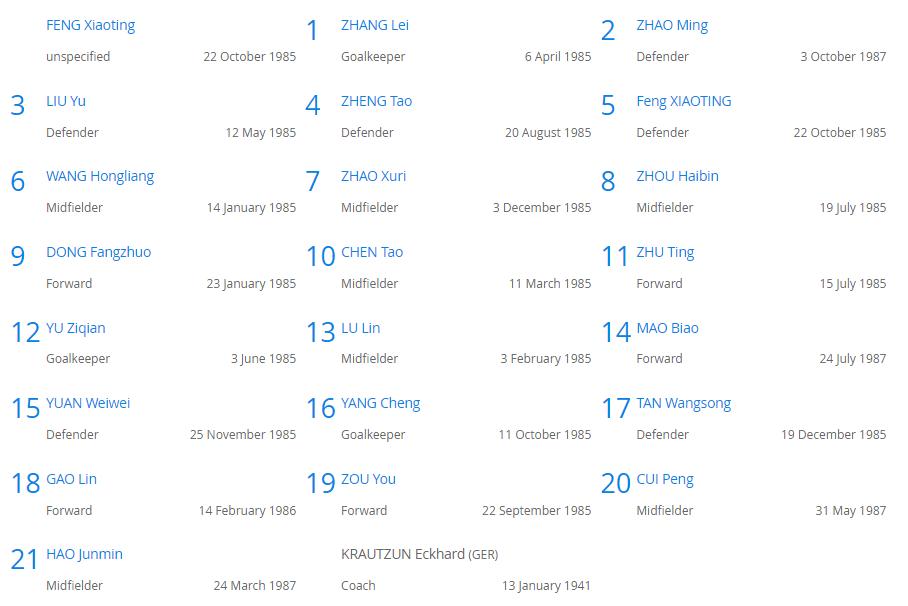Image resolution: width=908 pixels, height=606 pixels.
Task: Open ZHAO Ming's player page
Action: (x=671, y=25)
